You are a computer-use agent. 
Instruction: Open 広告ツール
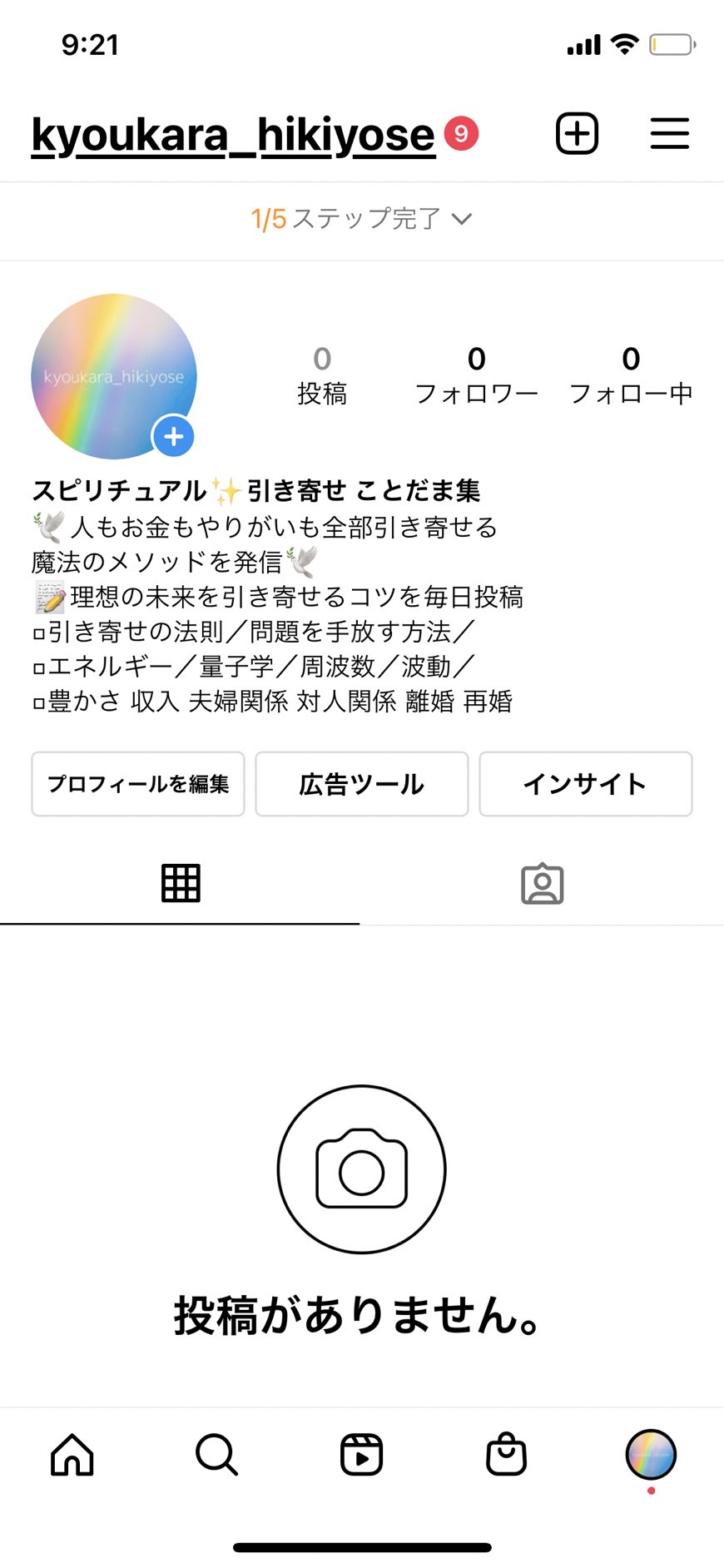tap(361, 784)
